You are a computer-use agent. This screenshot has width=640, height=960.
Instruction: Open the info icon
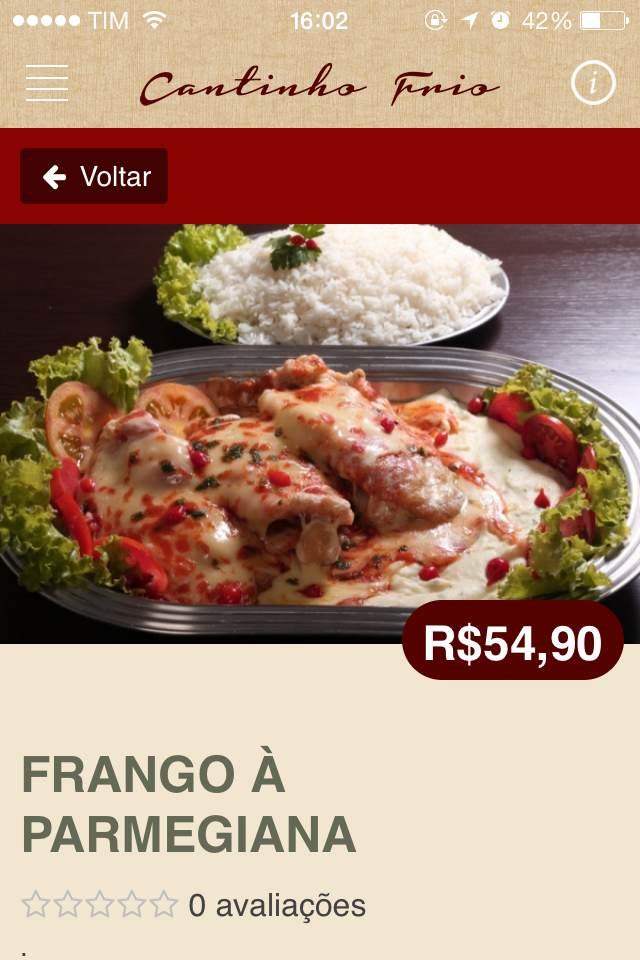[593, 84]
